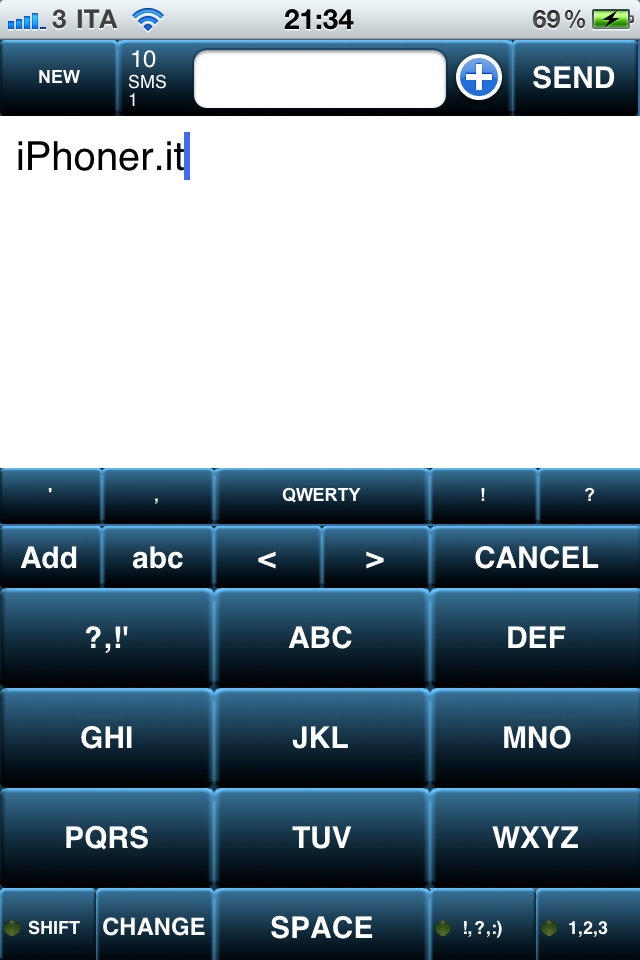The width and height of the screenshot is (640, 960).
Task: Move cursor right with the > key
Action: [375, 558]
